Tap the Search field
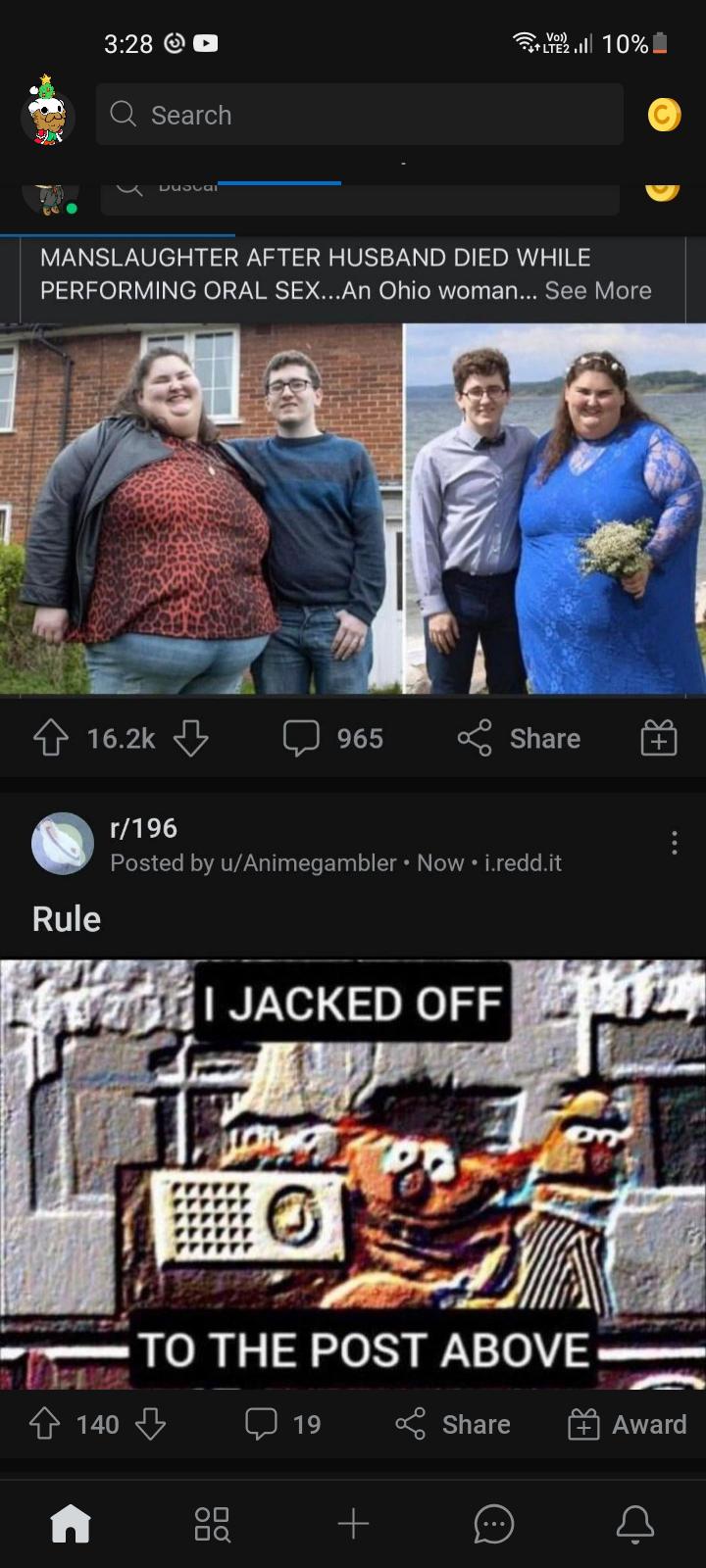This screenshot has width=706, height=1568. coord(359,115)
